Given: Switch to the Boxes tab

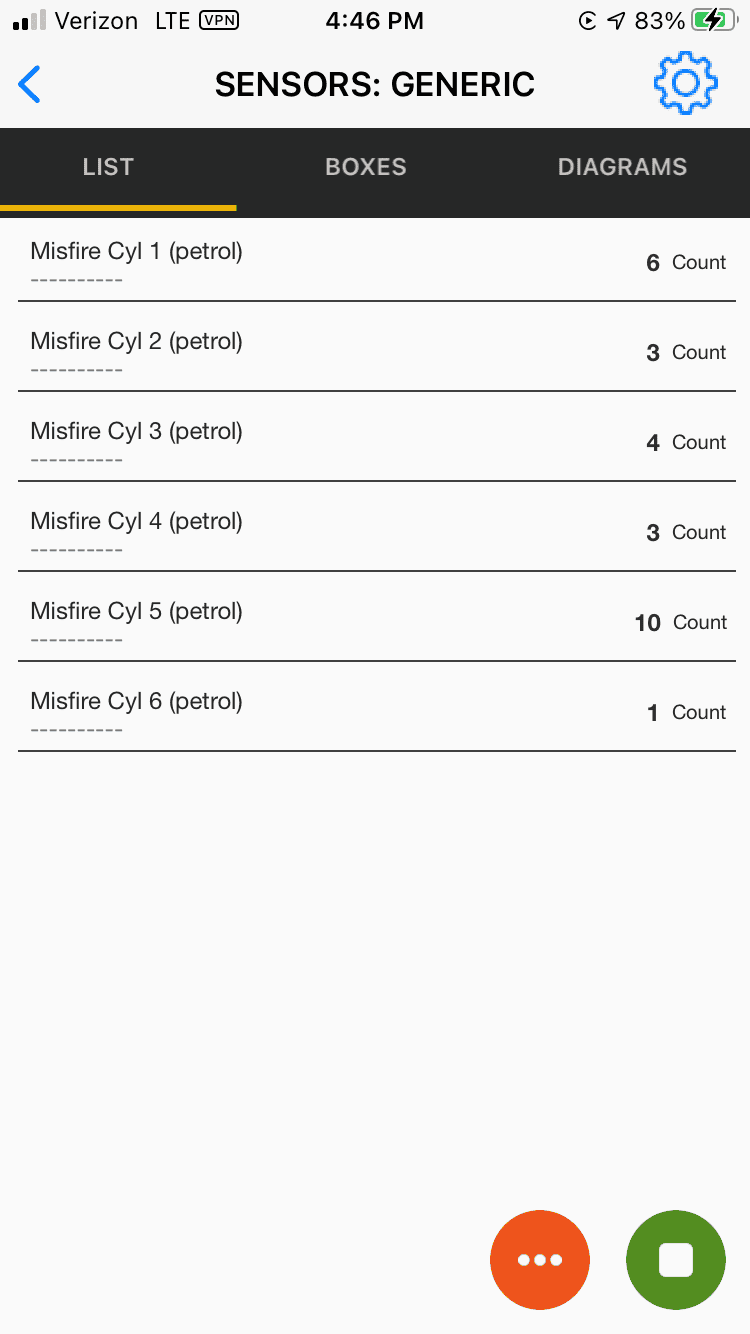Looking at the screenshot, I should coord(366,167).
